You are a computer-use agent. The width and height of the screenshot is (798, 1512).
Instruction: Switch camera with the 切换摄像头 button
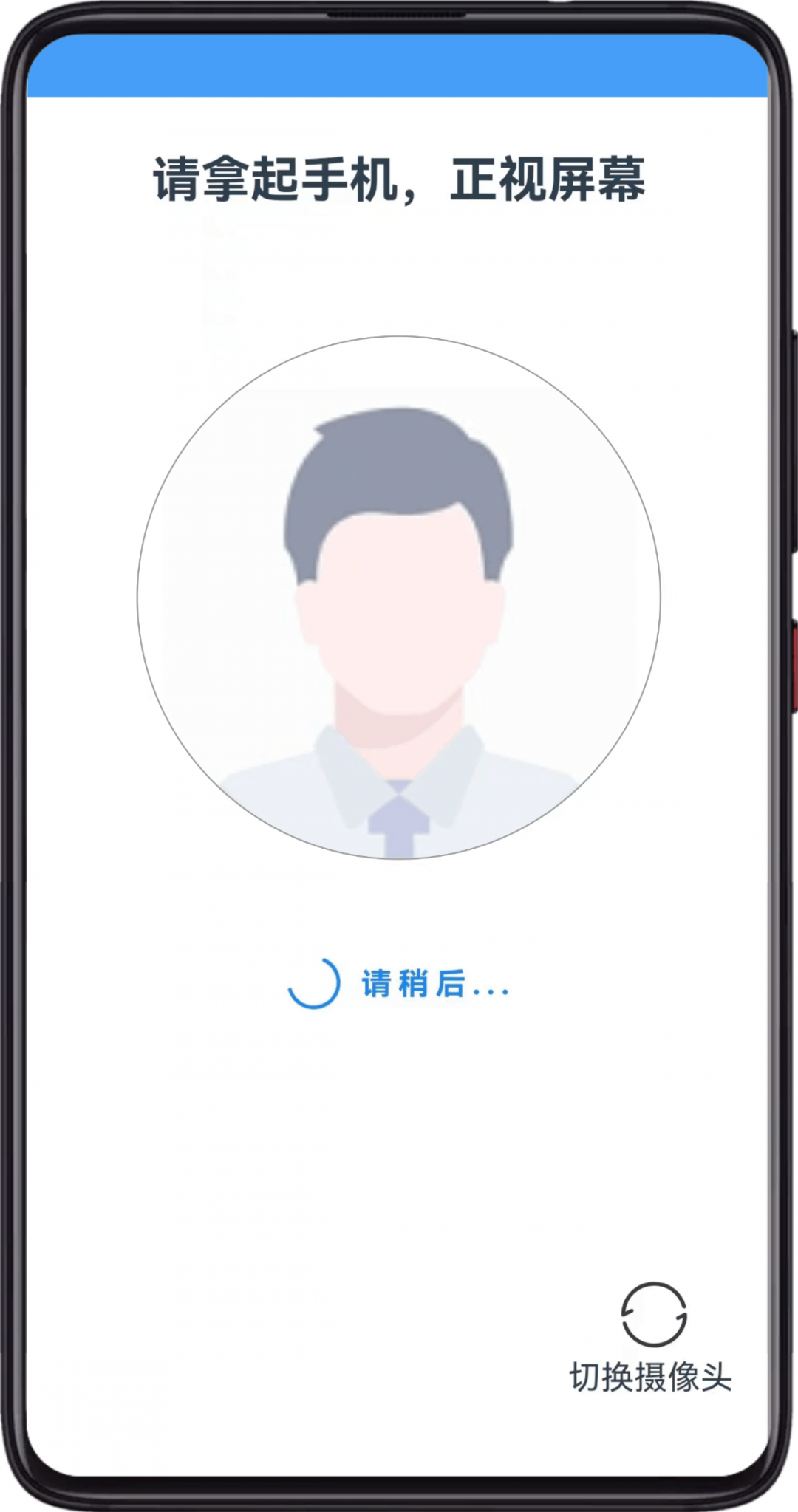point(651,1337)
